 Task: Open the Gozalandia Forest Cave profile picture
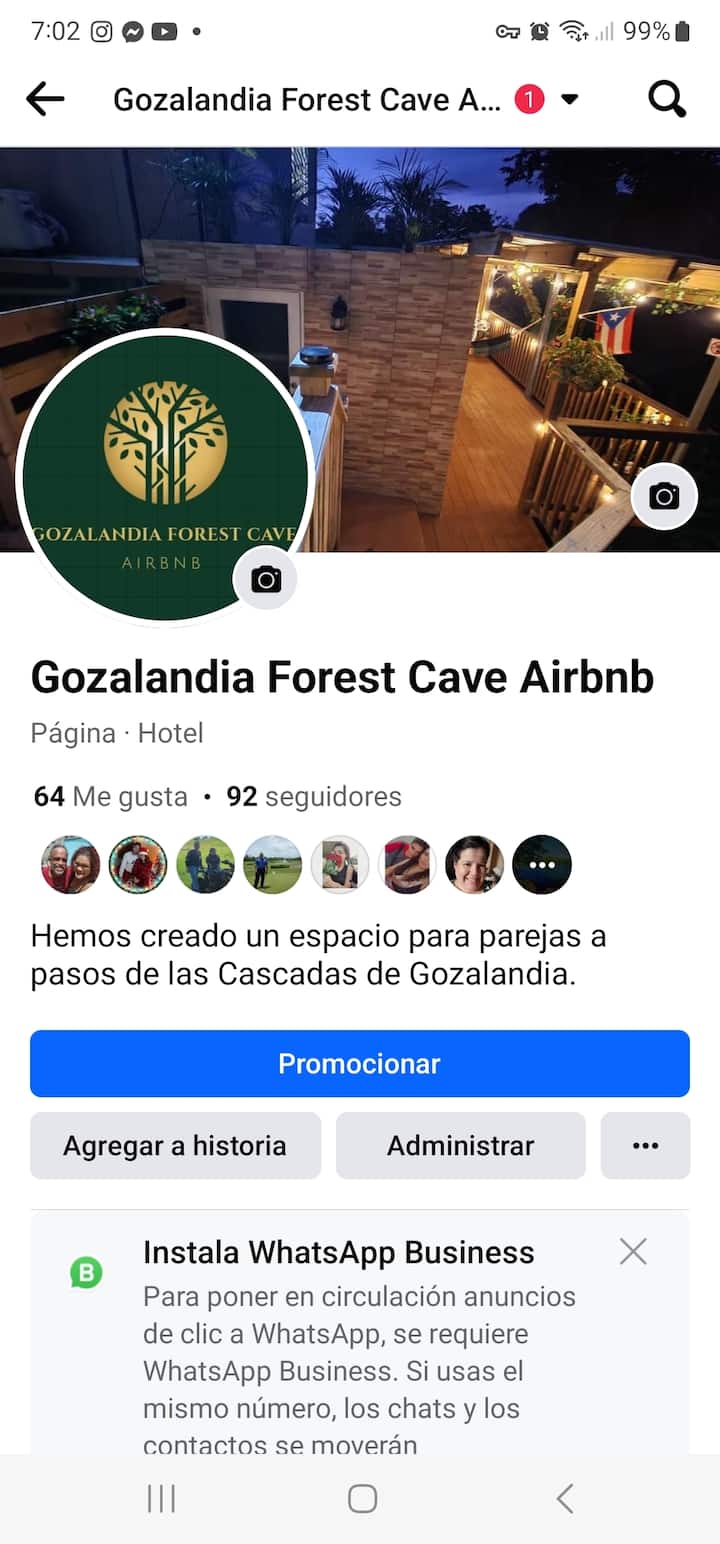(165, 478)
